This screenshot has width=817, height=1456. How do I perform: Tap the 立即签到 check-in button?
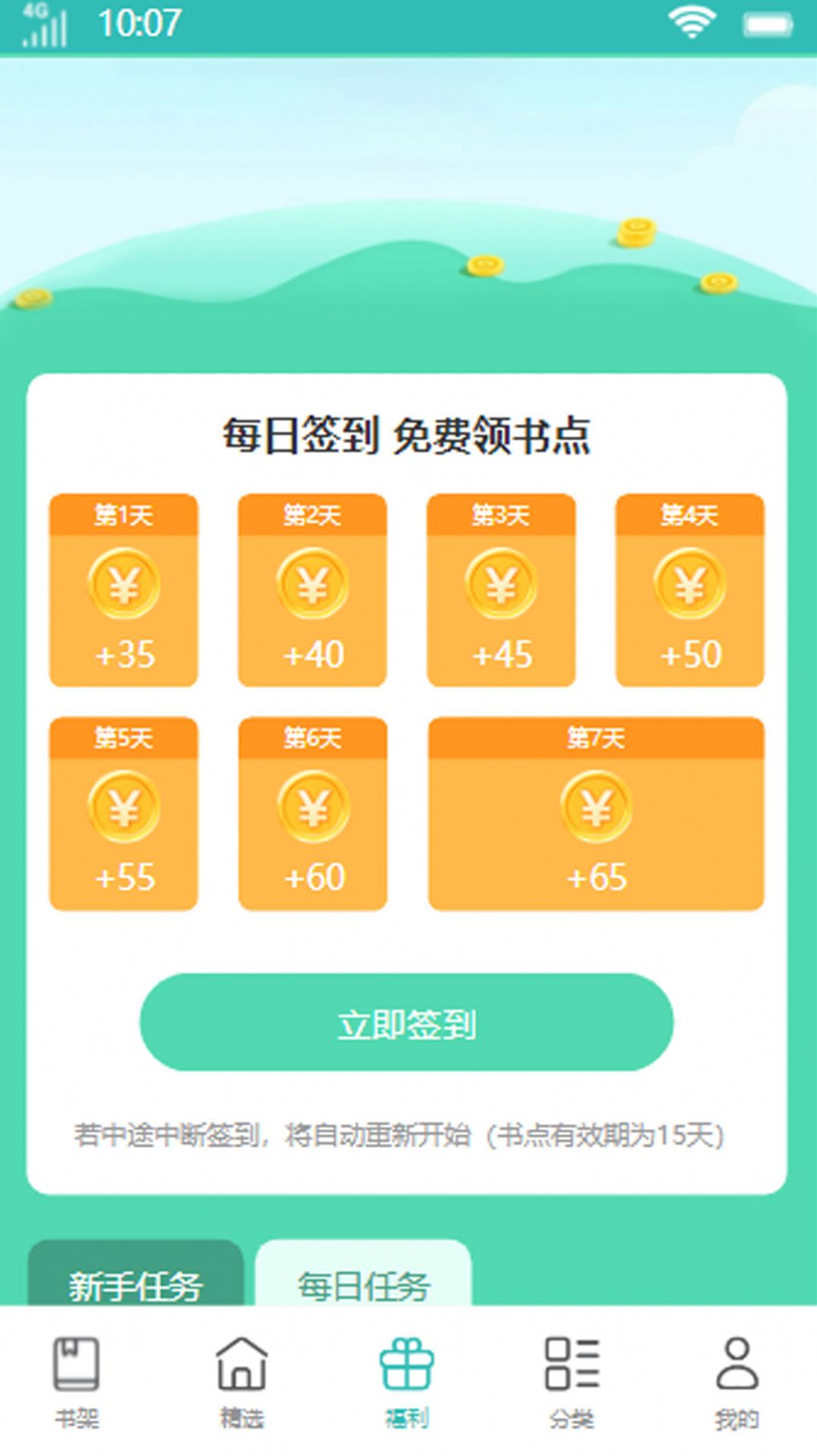click(x=406, y=1023)
